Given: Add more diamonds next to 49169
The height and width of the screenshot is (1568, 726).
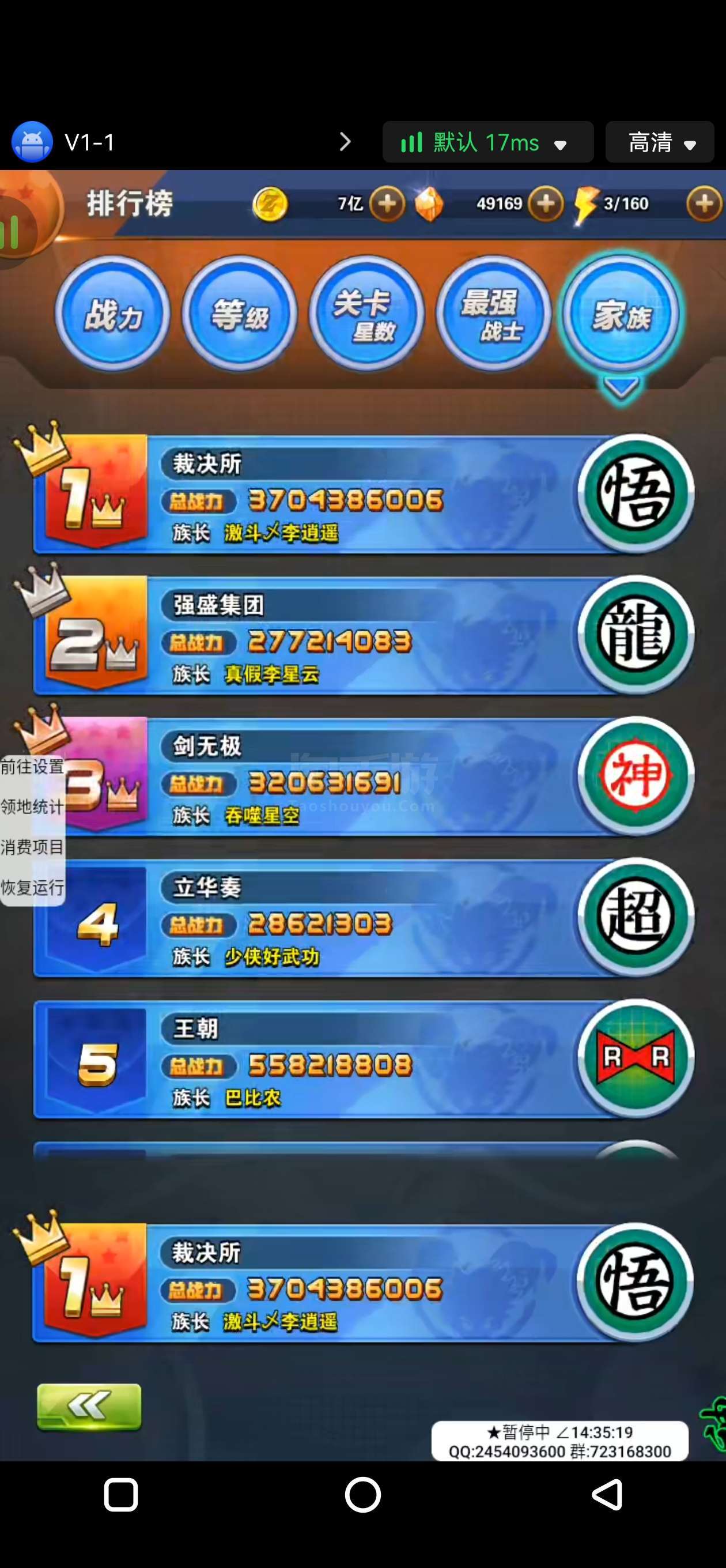Looking at the screenshot, I should pos(546,203).
